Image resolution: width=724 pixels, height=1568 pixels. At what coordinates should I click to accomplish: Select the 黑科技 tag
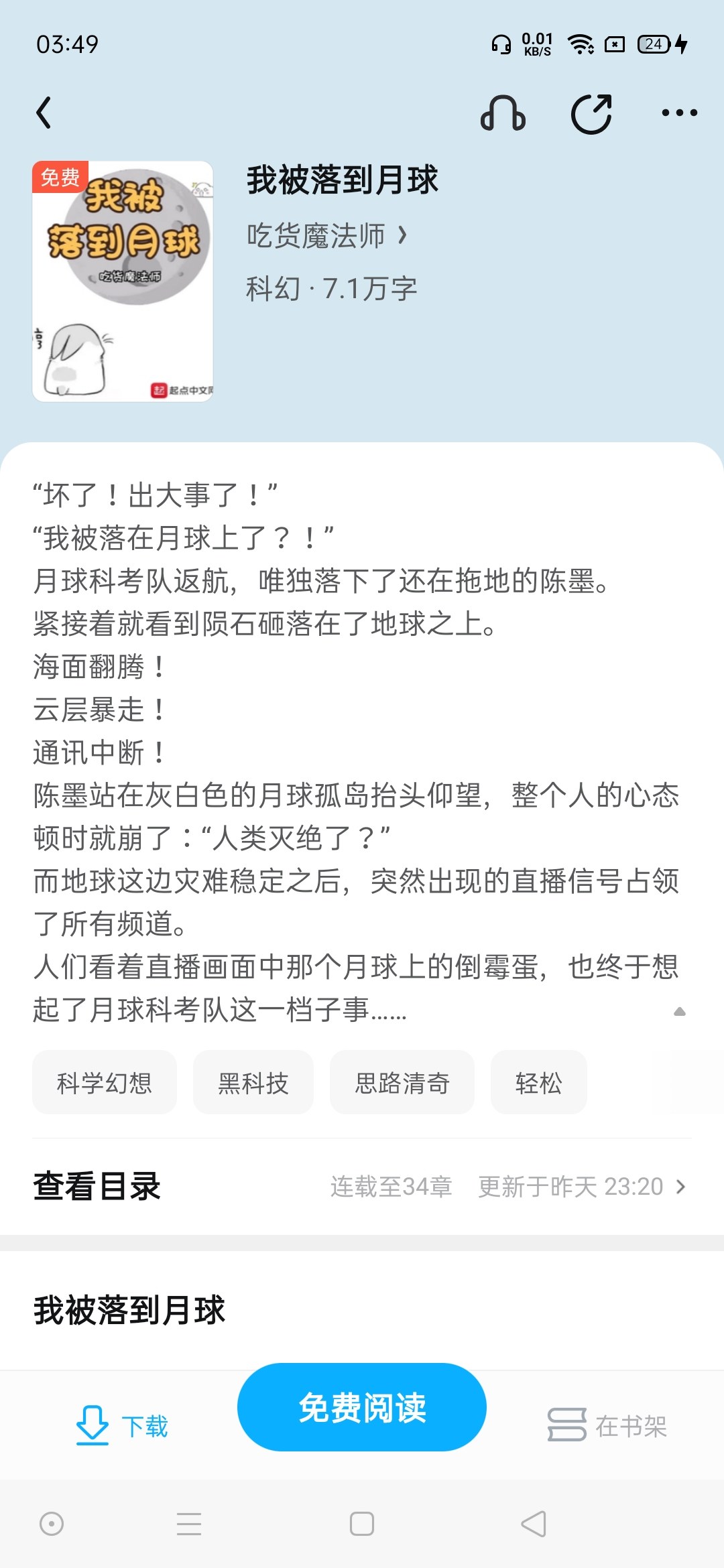[x=253, y=1083]
